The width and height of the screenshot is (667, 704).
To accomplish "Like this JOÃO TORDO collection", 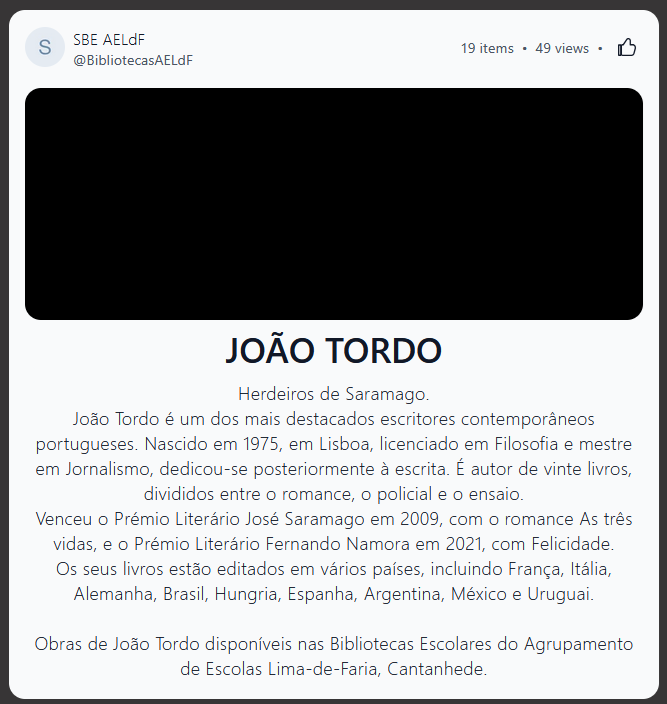I will [627, 47].
